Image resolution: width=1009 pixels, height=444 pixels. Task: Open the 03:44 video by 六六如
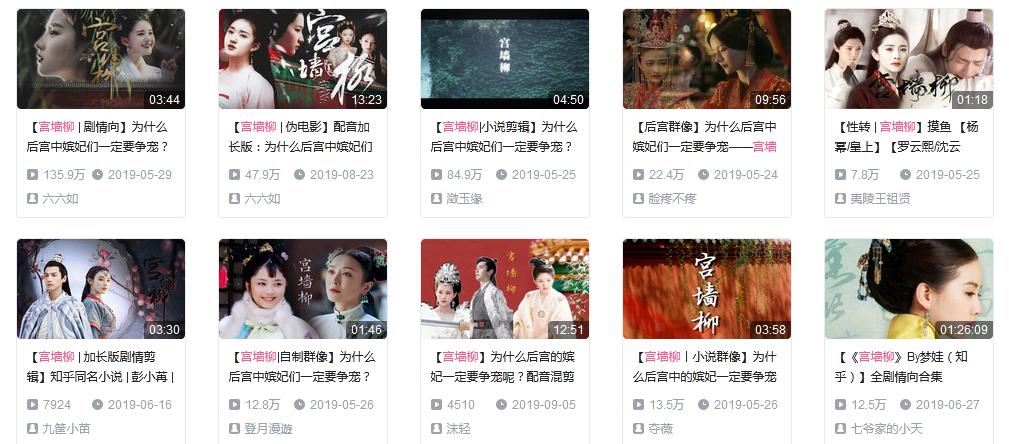101,58
